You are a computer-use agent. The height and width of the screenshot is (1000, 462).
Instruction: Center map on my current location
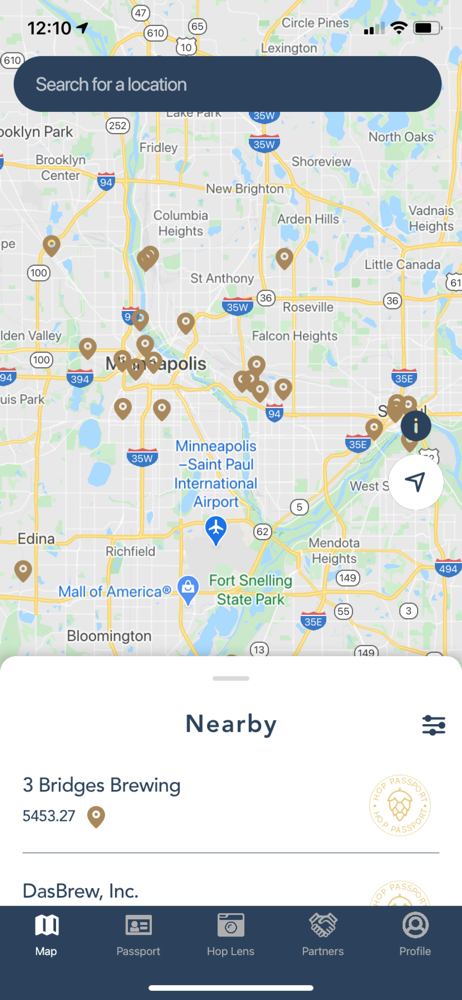[x=416, y=482]
